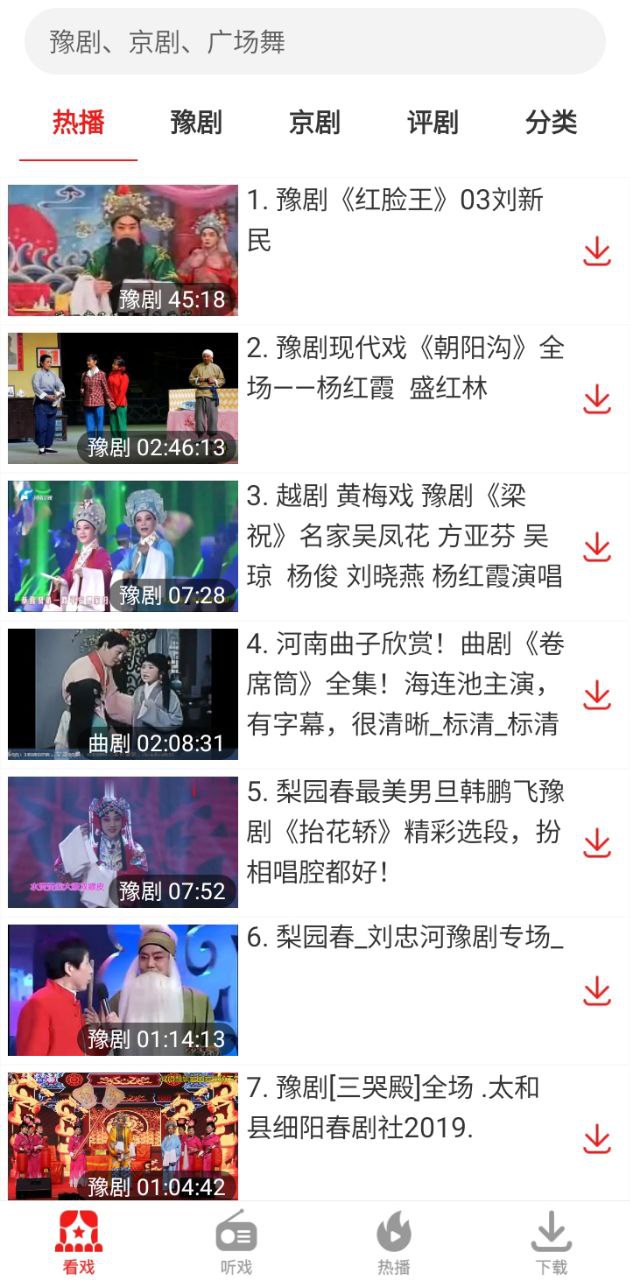The height and width of the screenshot is (1280, 630).
Task: Select the 看戏 bottom tab
Action: (78, 1243)
